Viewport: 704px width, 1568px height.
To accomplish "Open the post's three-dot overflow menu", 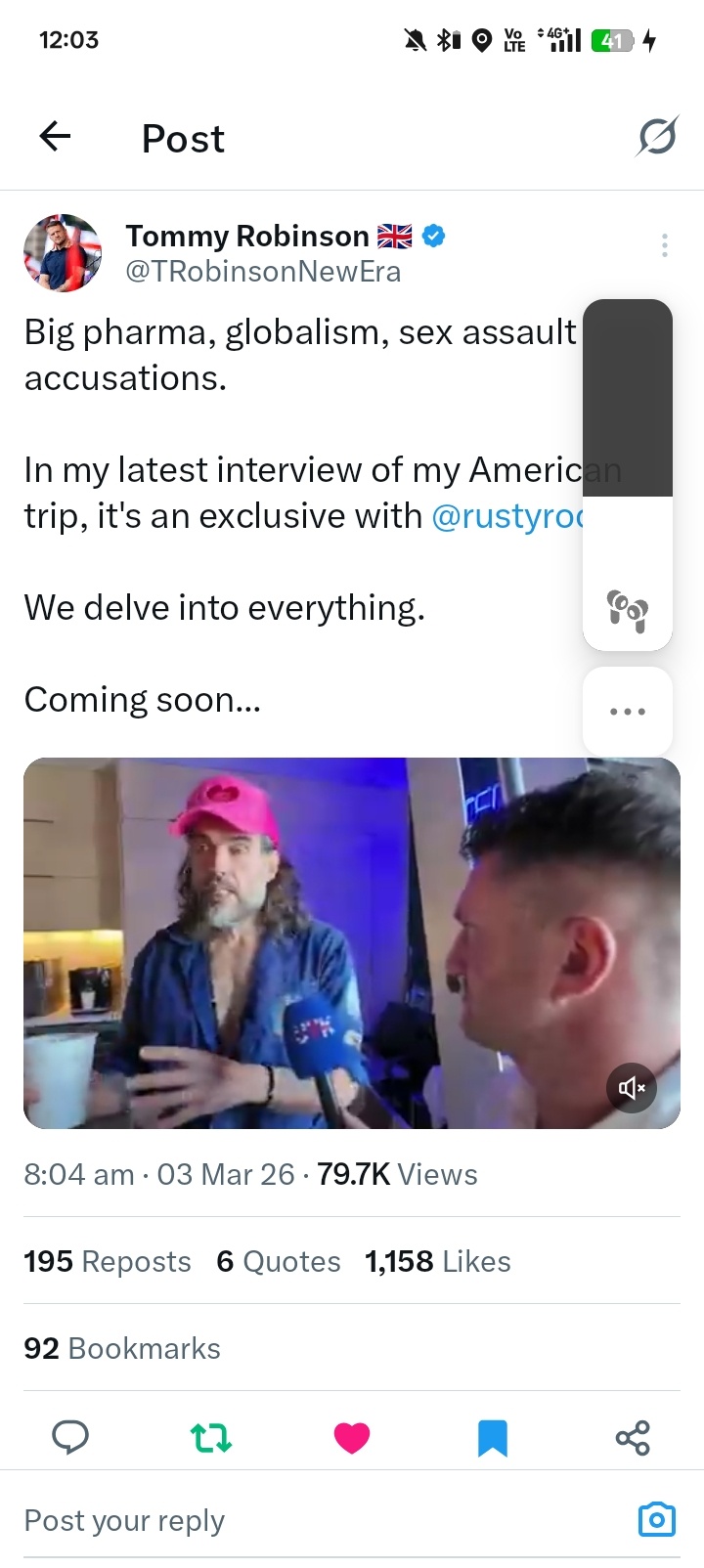I will (x=664, y=245).
